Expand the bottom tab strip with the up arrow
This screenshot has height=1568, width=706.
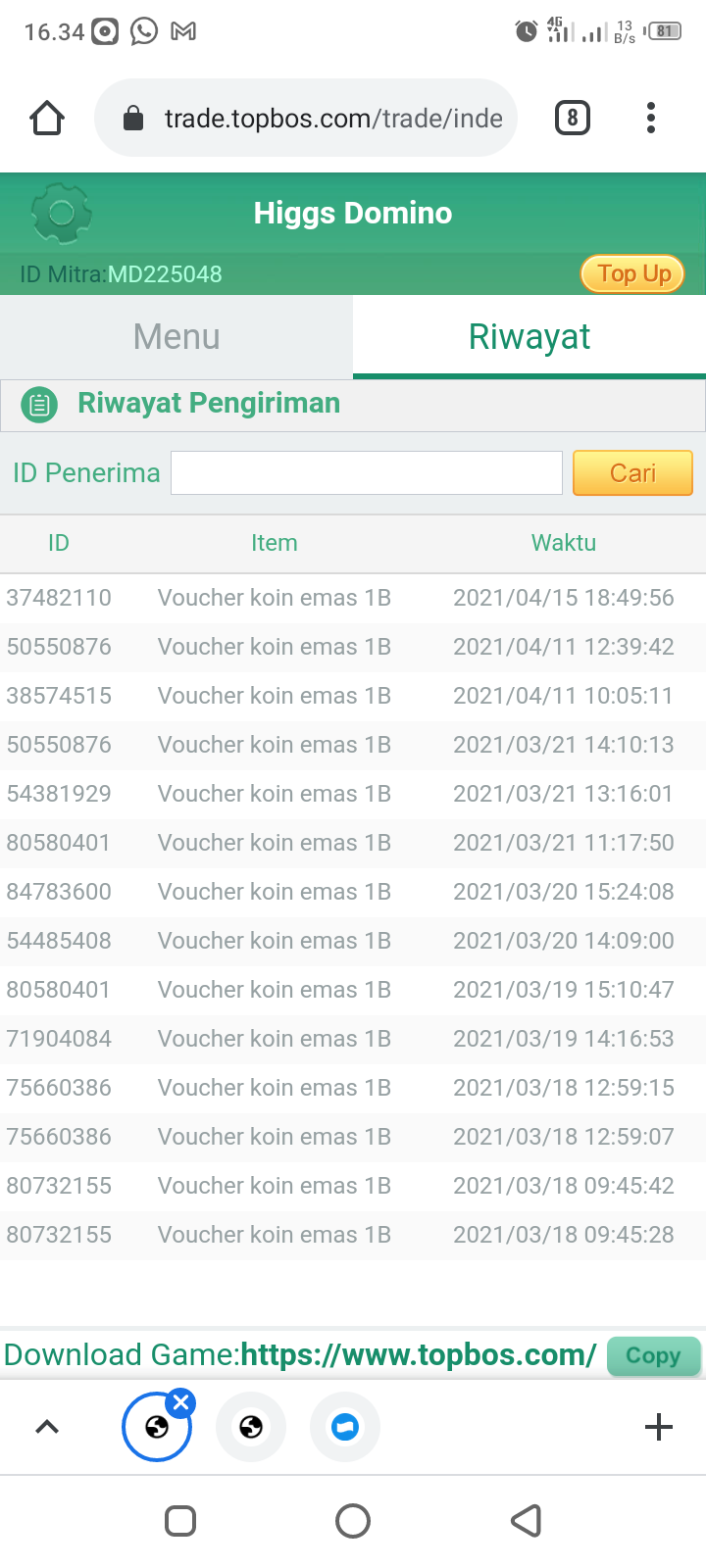pyautogui.click(x=47, y=1427)
